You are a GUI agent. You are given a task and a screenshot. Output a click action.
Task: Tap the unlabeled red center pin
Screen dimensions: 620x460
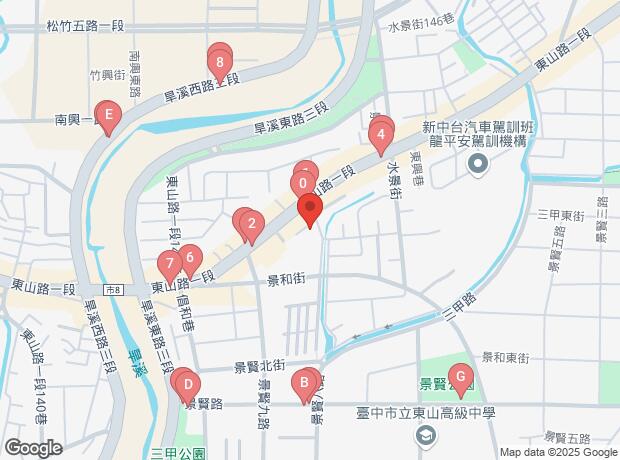pyautogui.click(x=310, y=212)
